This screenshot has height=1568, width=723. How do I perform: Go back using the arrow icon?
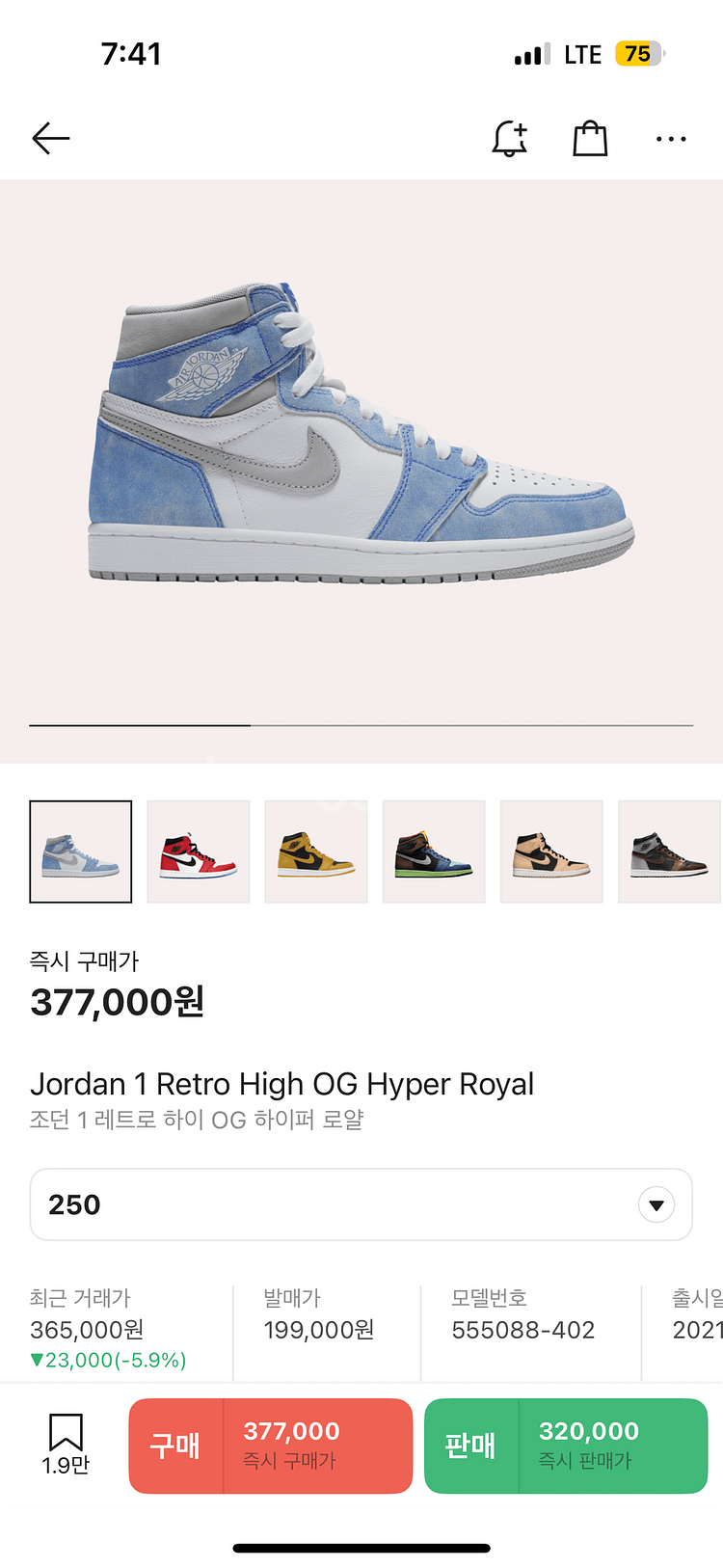tap(51, 139)
